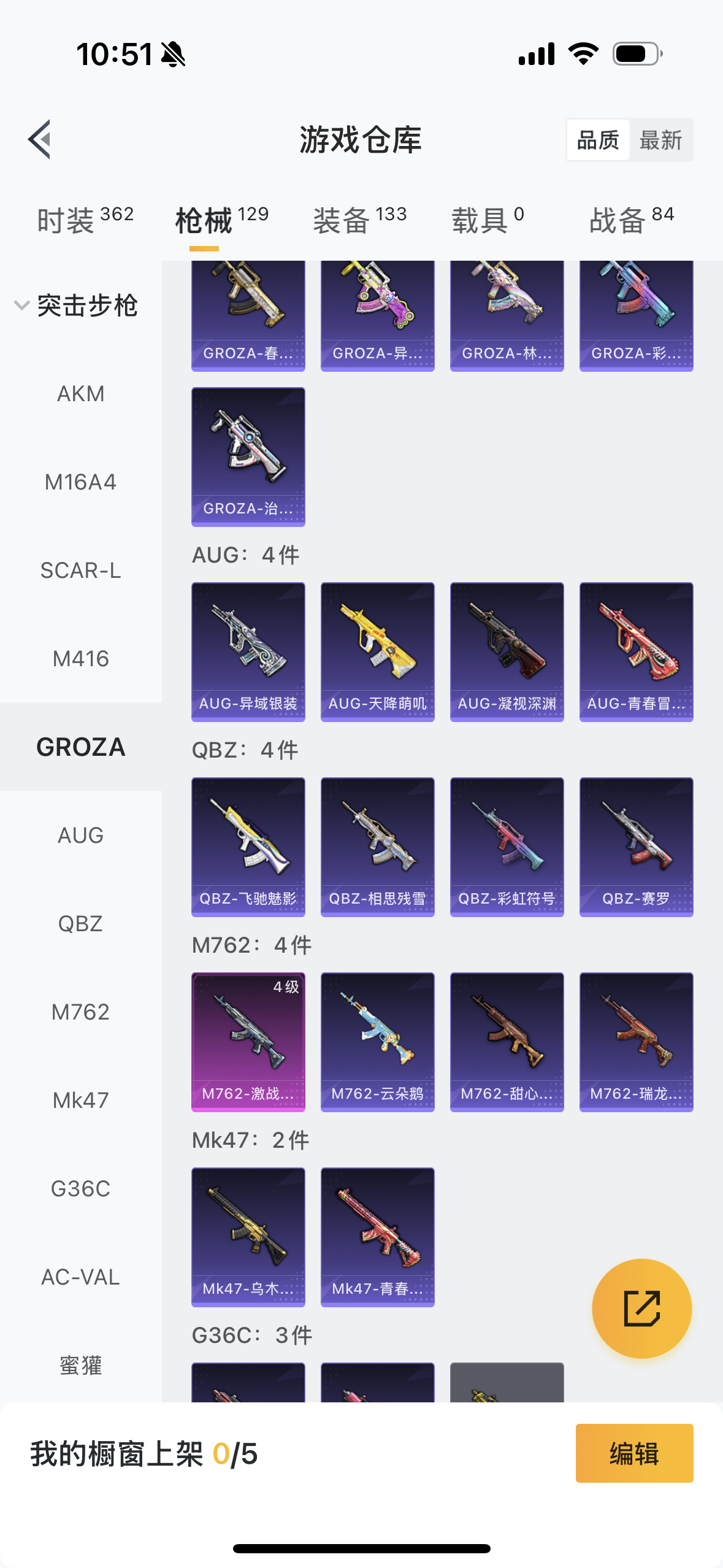The image size is (723, 1568).
Task: View the M762-云朵鹅 skin
Action: (377, 1042)
